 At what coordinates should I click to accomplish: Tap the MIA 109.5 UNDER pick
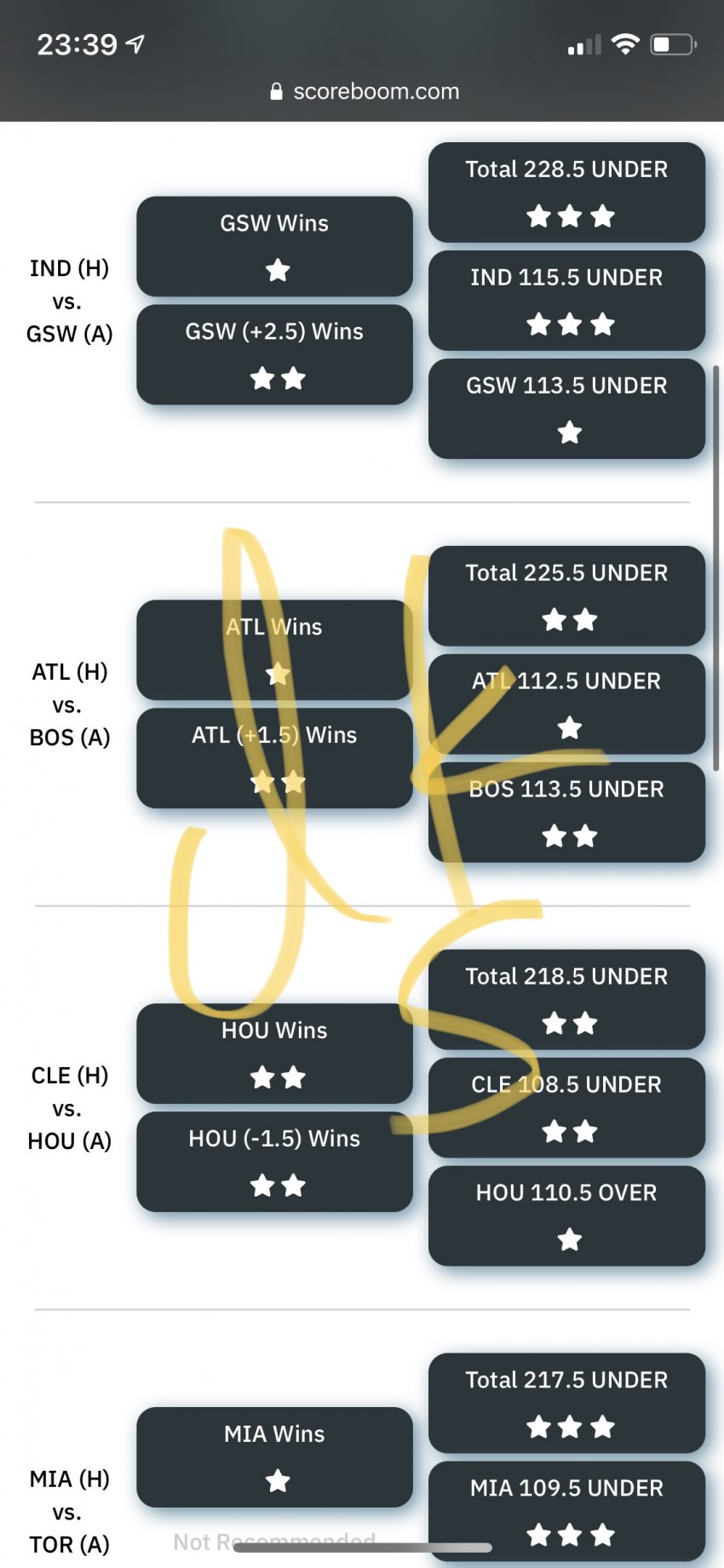(566, 1511)
